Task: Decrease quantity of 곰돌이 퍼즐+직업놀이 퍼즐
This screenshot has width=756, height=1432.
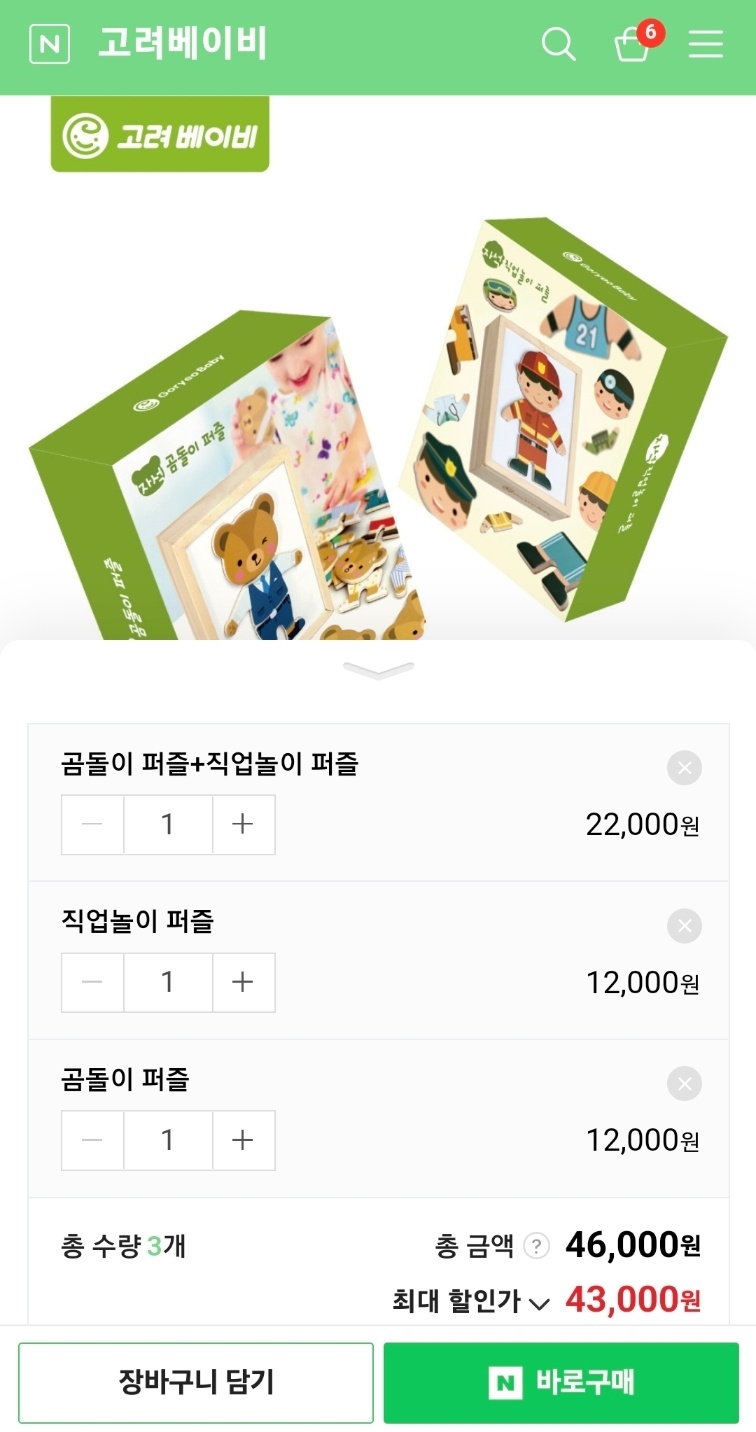Action: point(93,825)
